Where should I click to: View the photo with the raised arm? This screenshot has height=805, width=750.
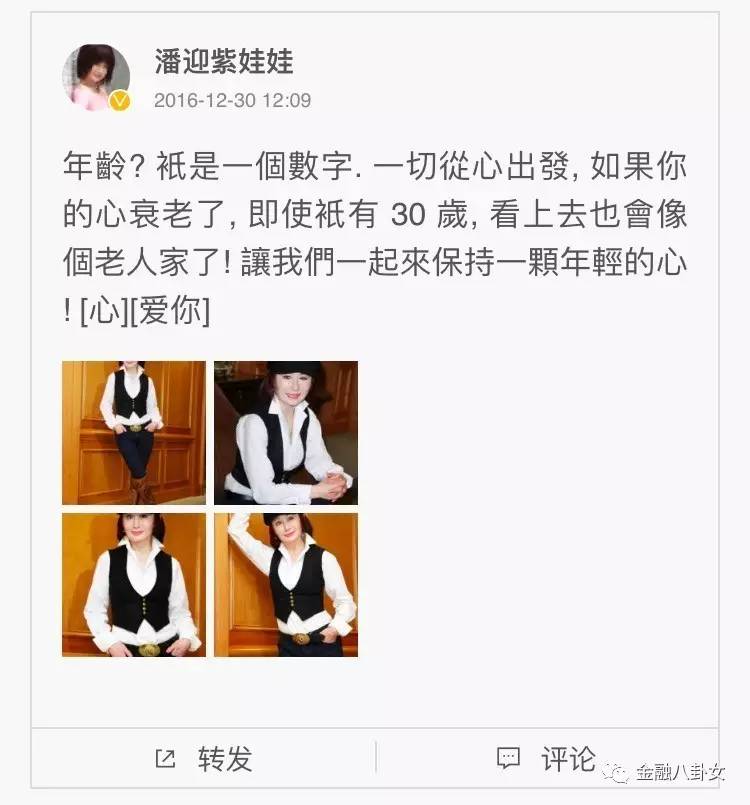[286, 585]
